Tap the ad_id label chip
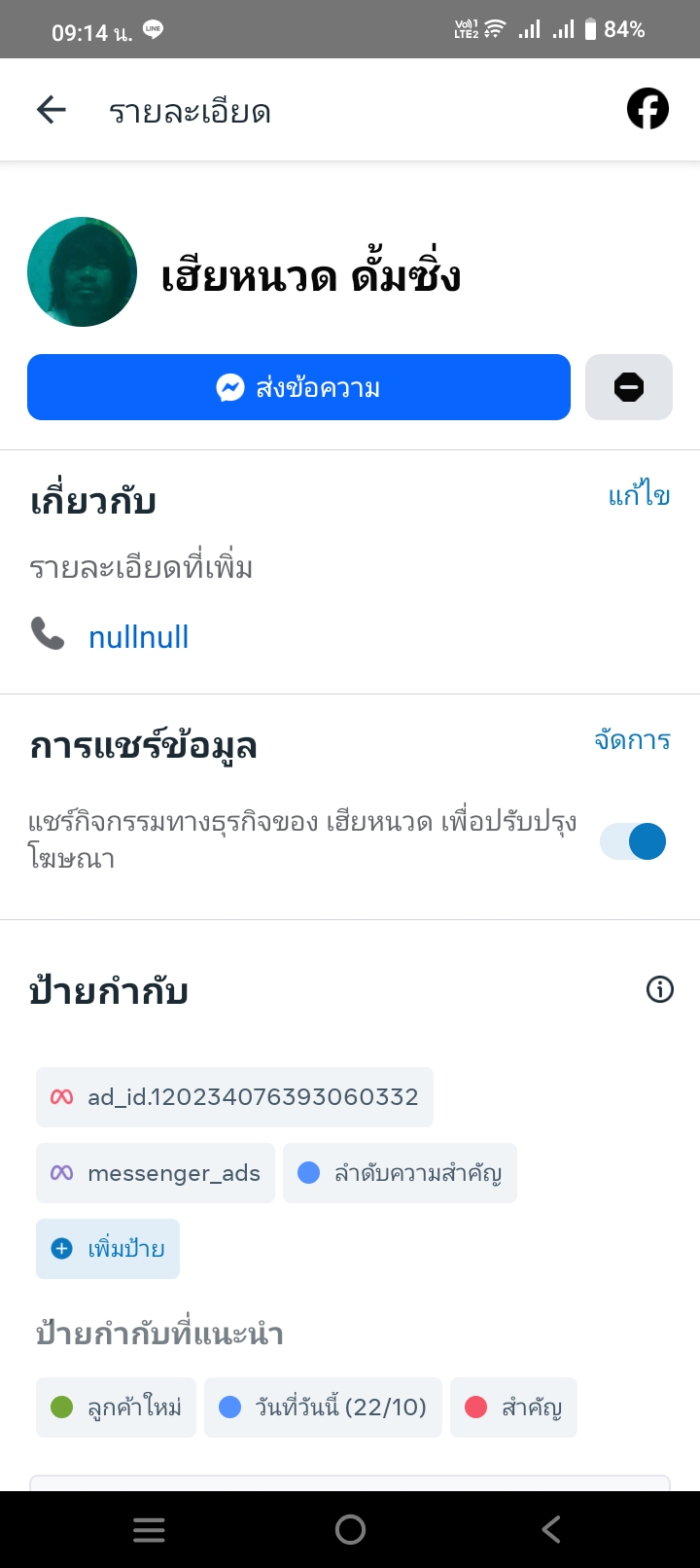This screenshot has width=700, height=1568. tap(234, 1097)
